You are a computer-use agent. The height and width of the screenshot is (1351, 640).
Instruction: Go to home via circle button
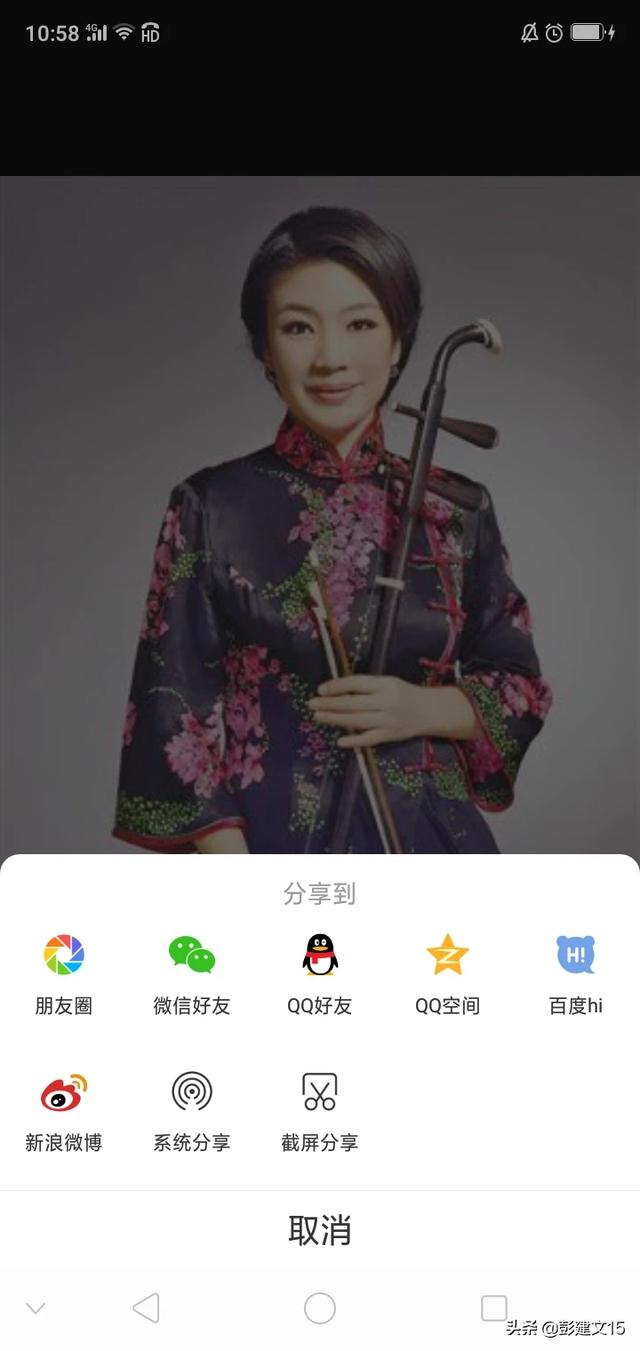[x=320, y=1308]
